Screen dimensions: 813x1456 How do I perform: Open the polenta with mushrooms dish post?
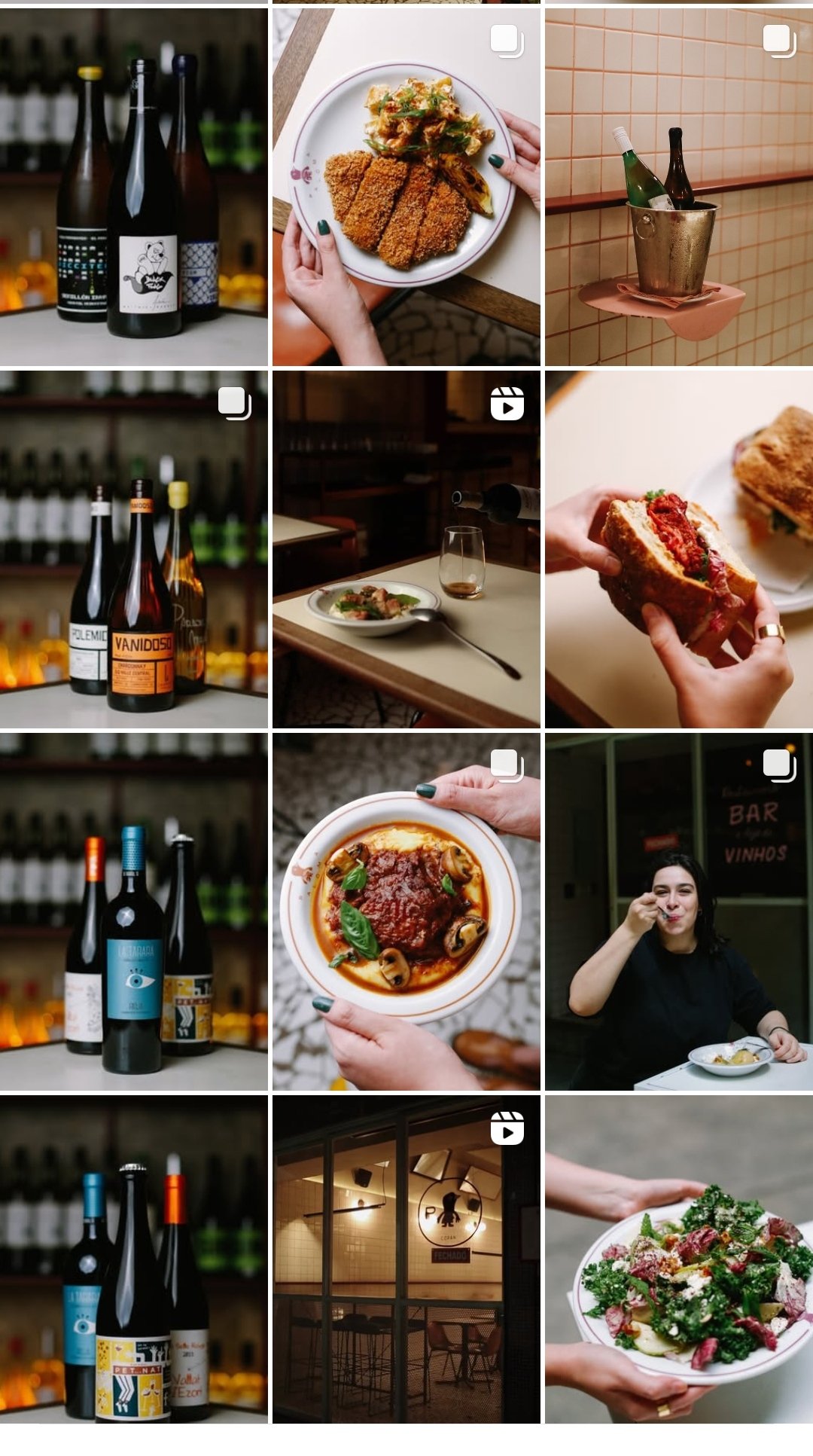coord(406,911)
